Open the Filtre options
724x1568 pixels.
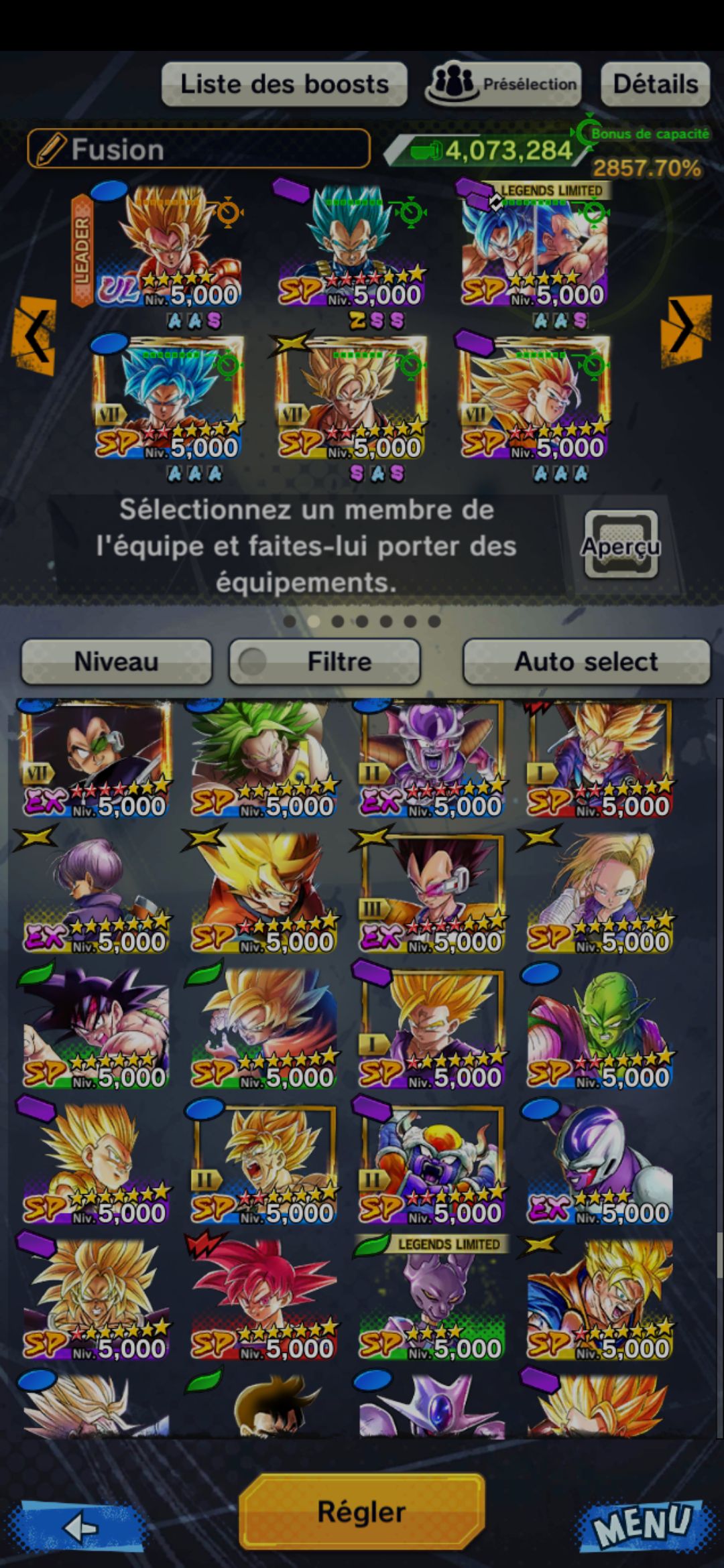tap(325, 661)
